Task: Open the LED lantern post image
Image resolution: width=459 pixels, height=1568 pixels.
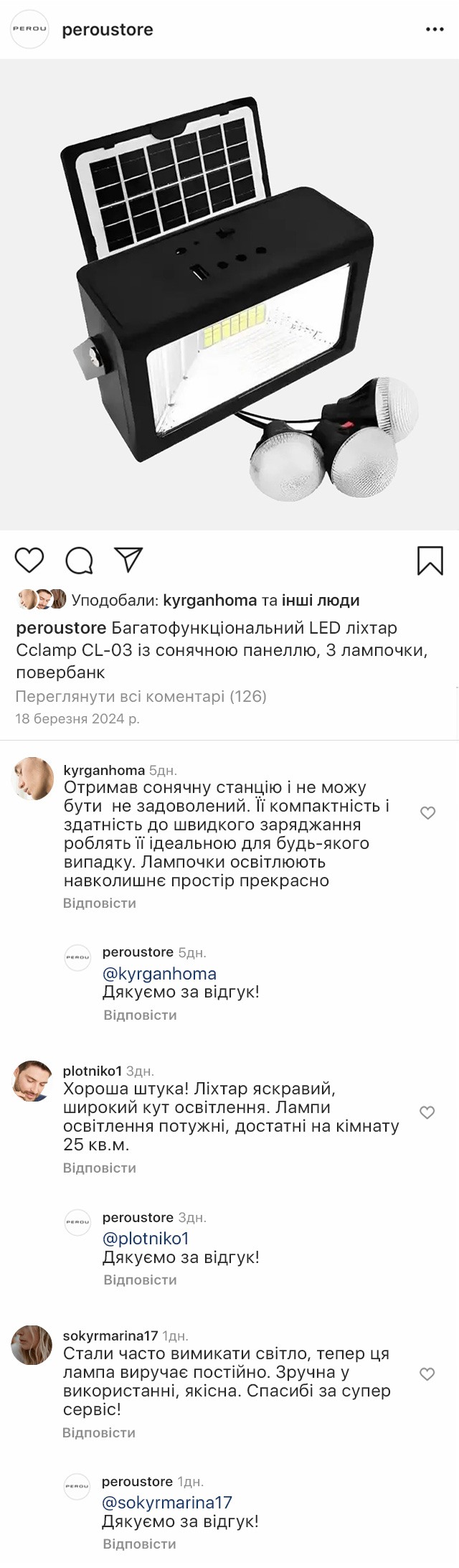Action: click(229, 294)
